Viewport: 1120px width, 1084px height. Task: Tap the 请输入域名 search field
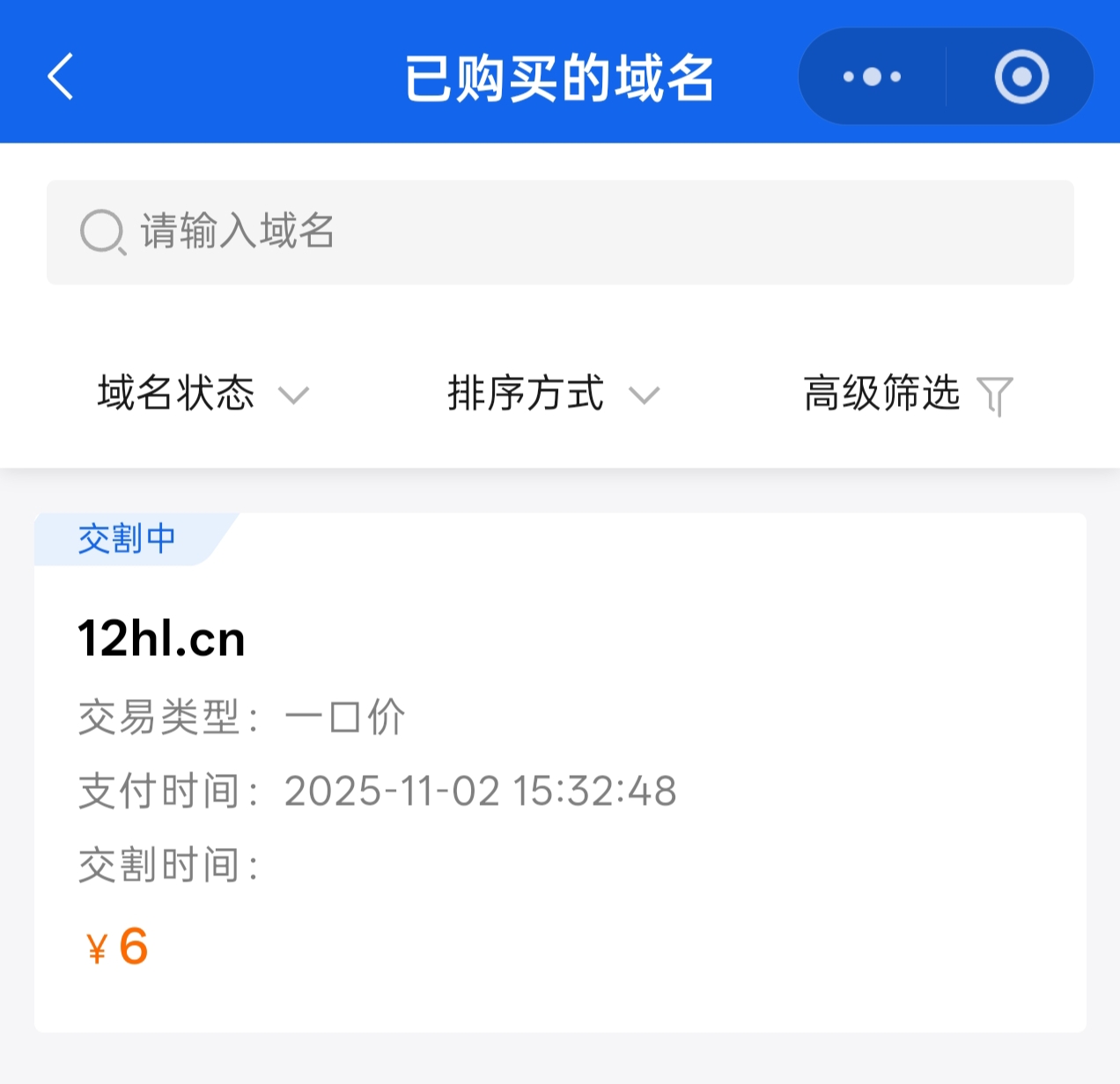click(x=560, y=232)
